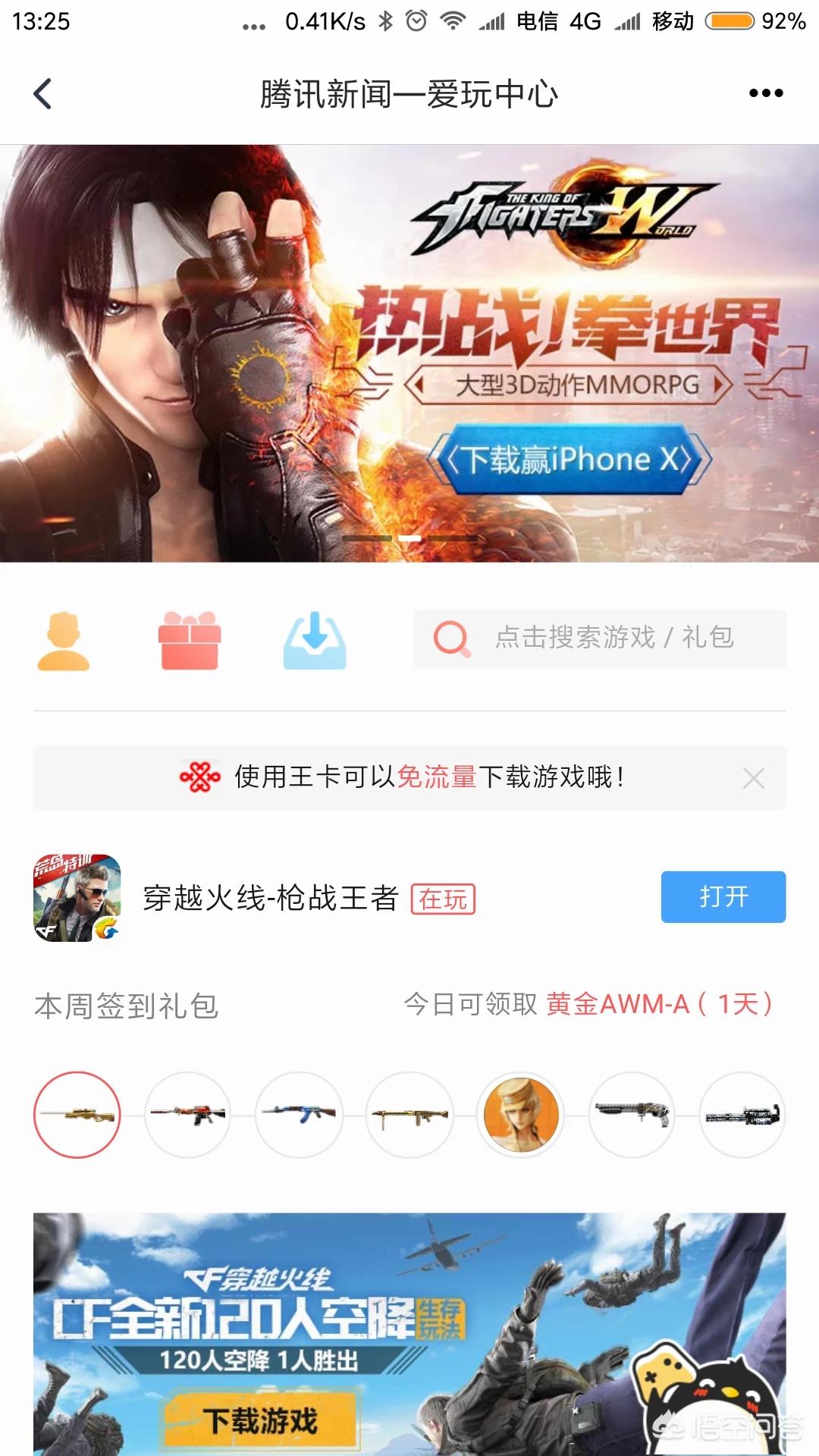Open the King of Fighters World banner
The width and height of the screenshot is (819, 1456).
point(409,353)
